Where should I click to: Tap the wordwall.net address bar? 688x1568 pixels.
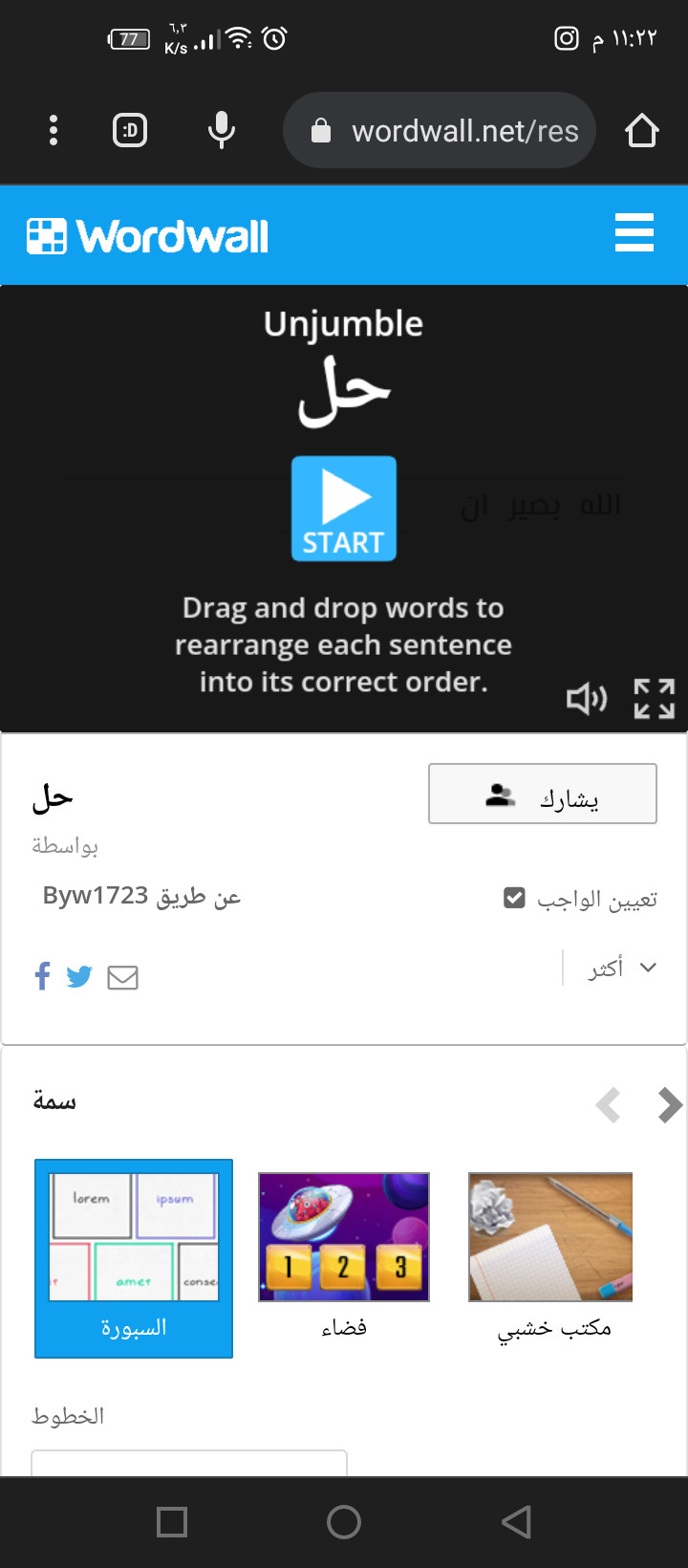pyautogui.click(x=440, y=130)
